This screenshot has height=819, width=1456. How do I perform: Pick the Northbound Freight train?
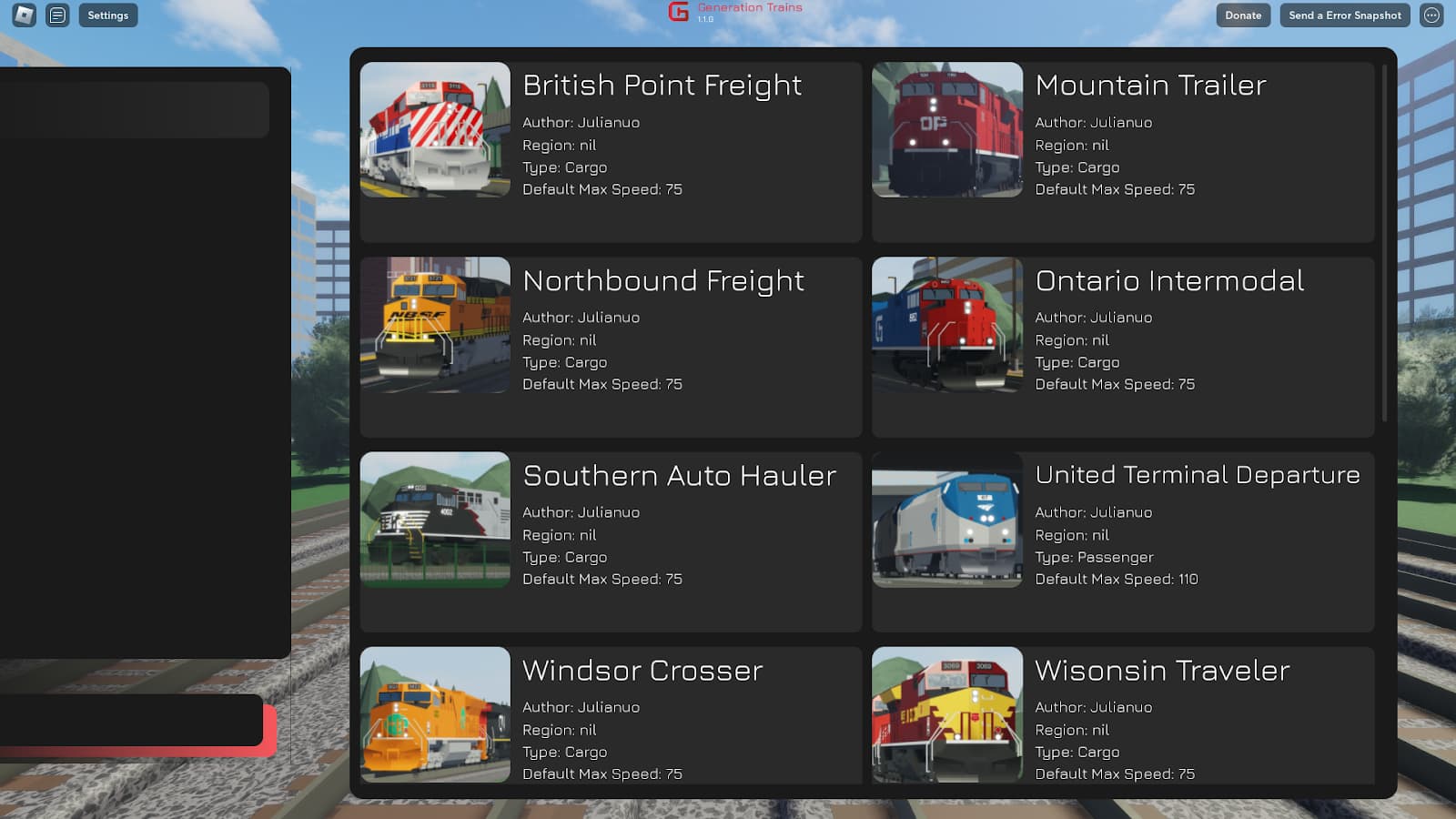click(611, 346)
